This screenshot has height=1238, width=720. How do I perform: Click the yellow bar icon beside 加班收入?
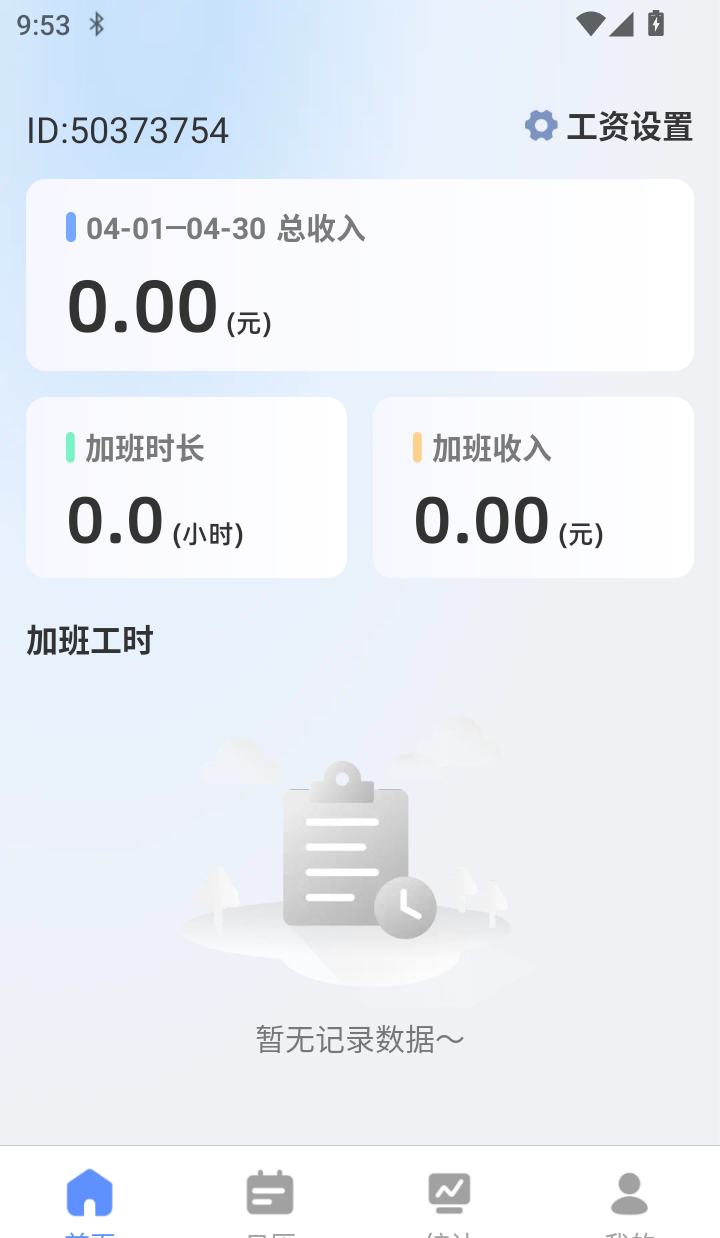[x=417, y=449]
